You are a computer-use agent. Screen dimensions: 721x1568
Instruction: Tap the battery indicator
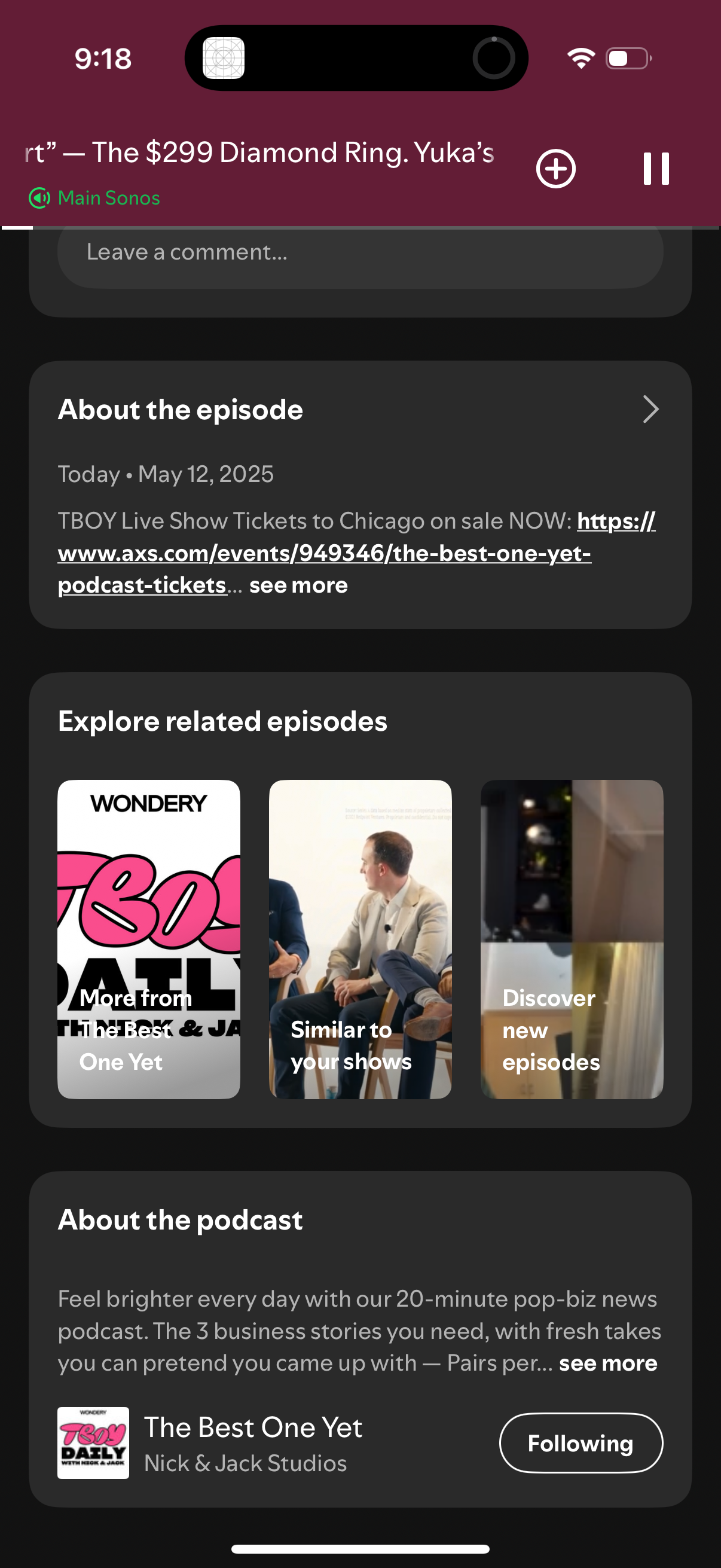point(627,59)
